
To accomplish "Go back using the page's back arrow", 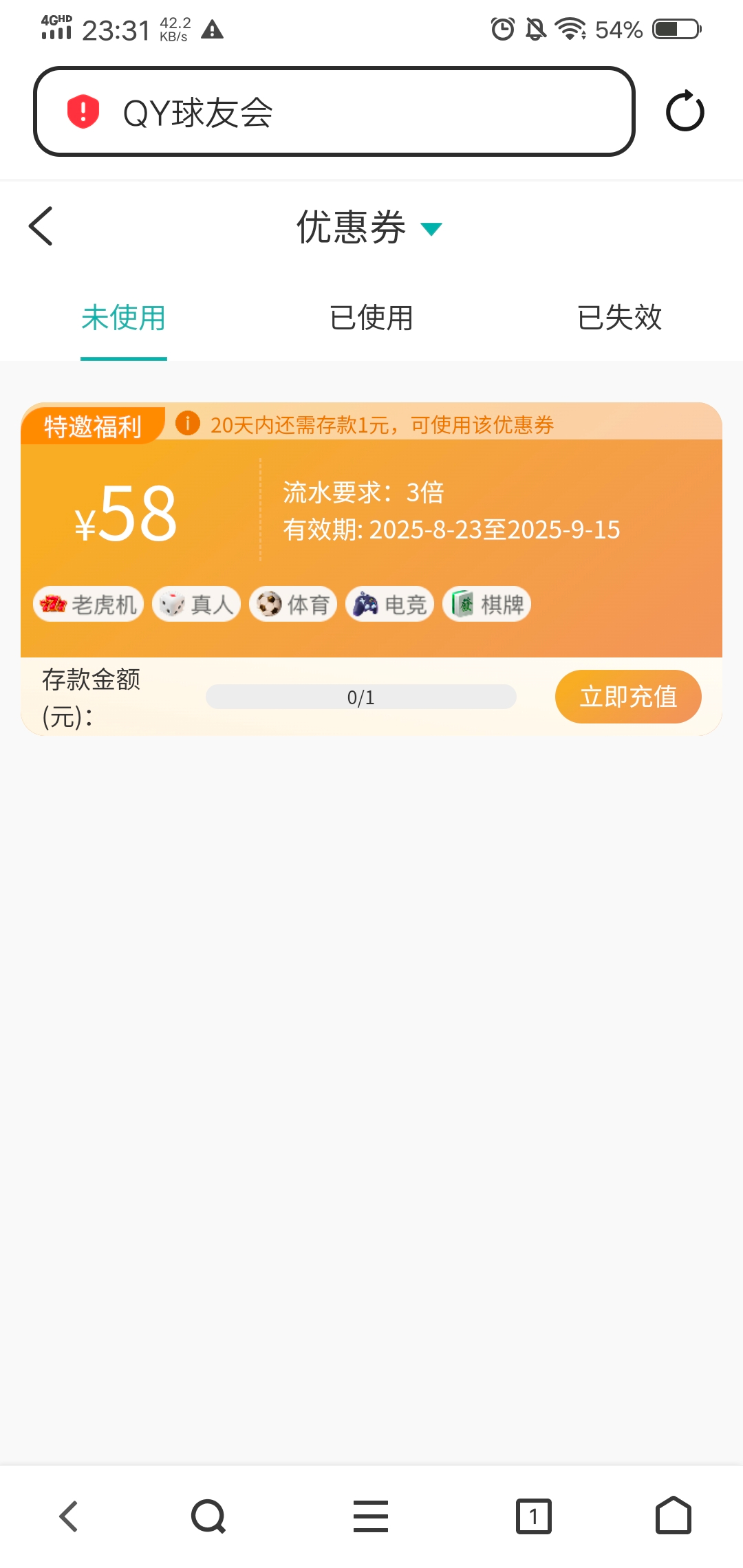I will [41, 226].
